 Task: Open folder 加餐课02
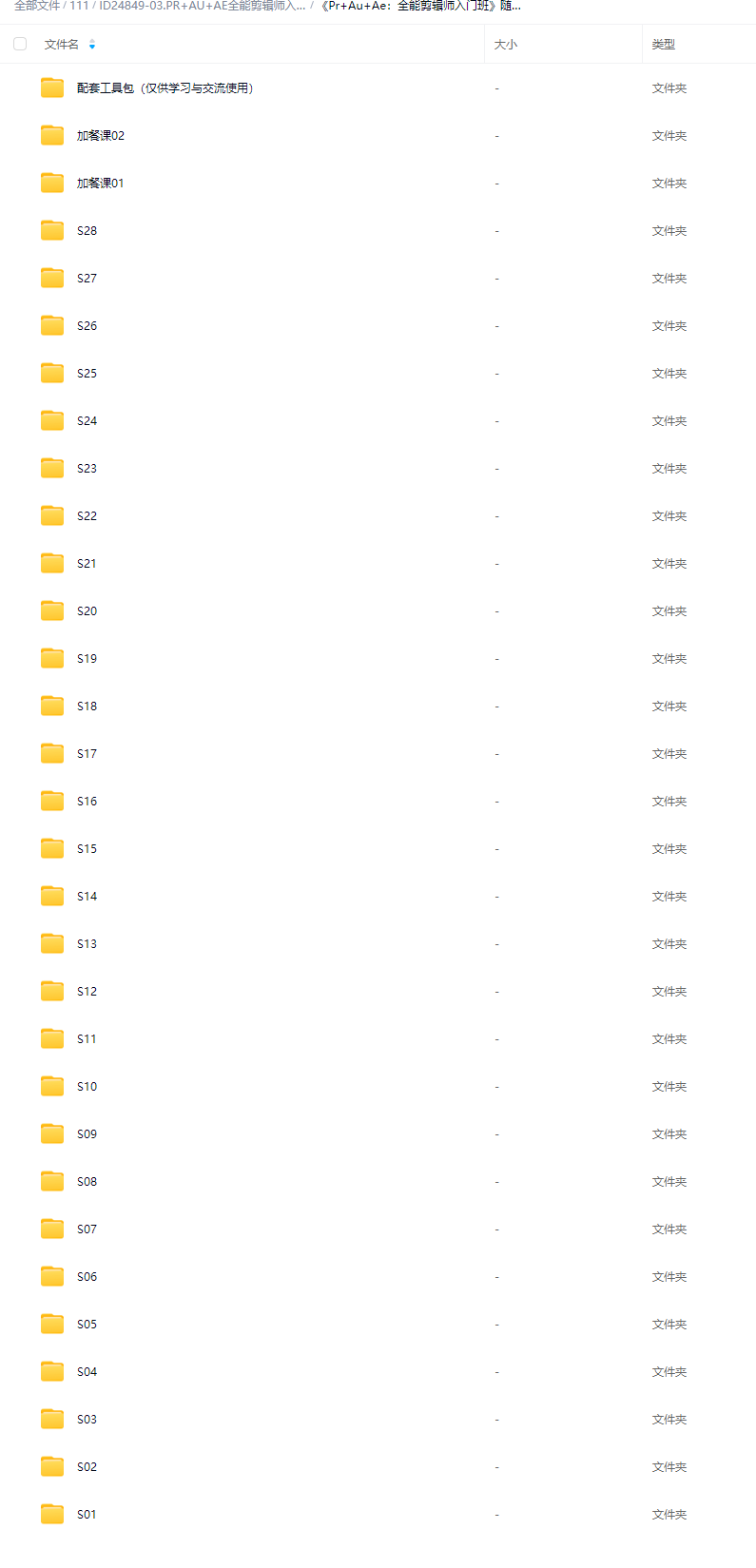click(x=100, y=136)
